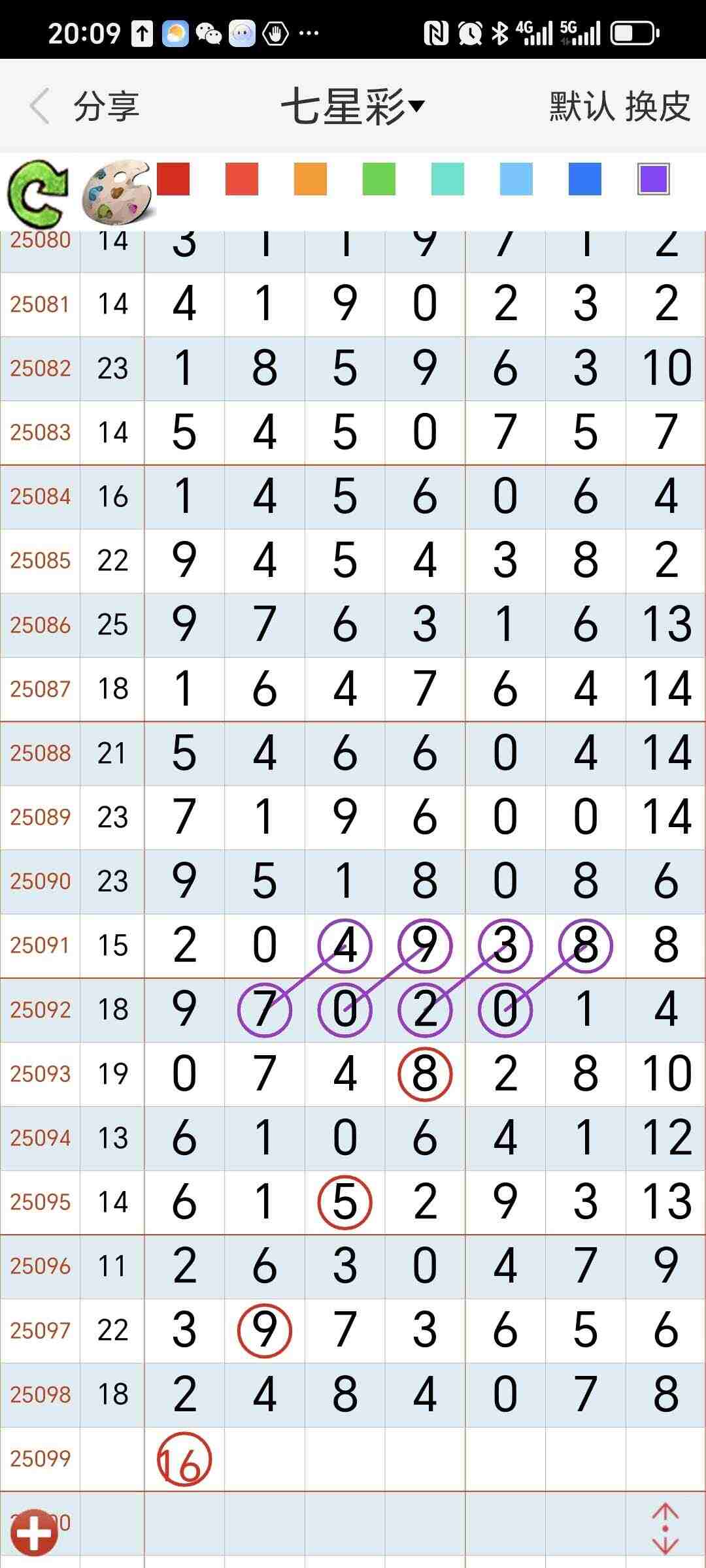The image size is (706, 1568).
Task: Choose the light red color swatch
Action: 242,179
